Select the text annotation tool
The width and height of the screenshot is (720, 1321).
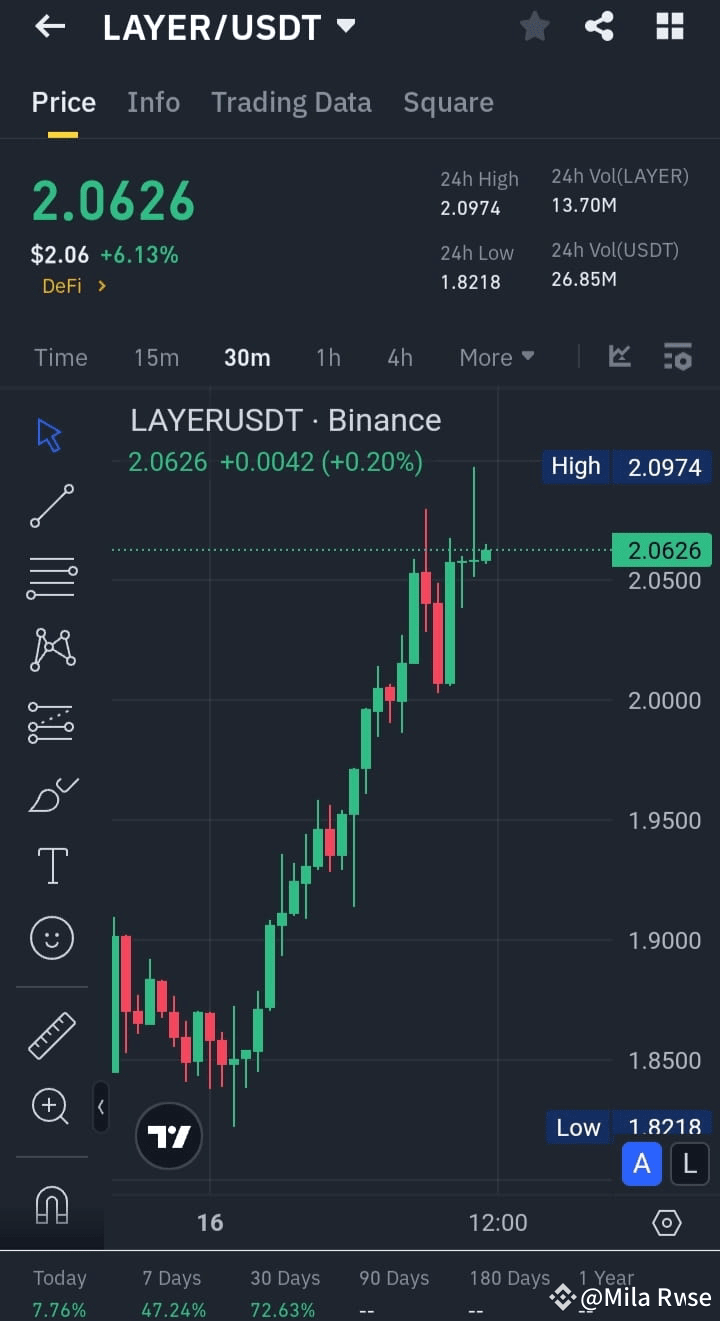pyautogui.click(x=50, y=864)
